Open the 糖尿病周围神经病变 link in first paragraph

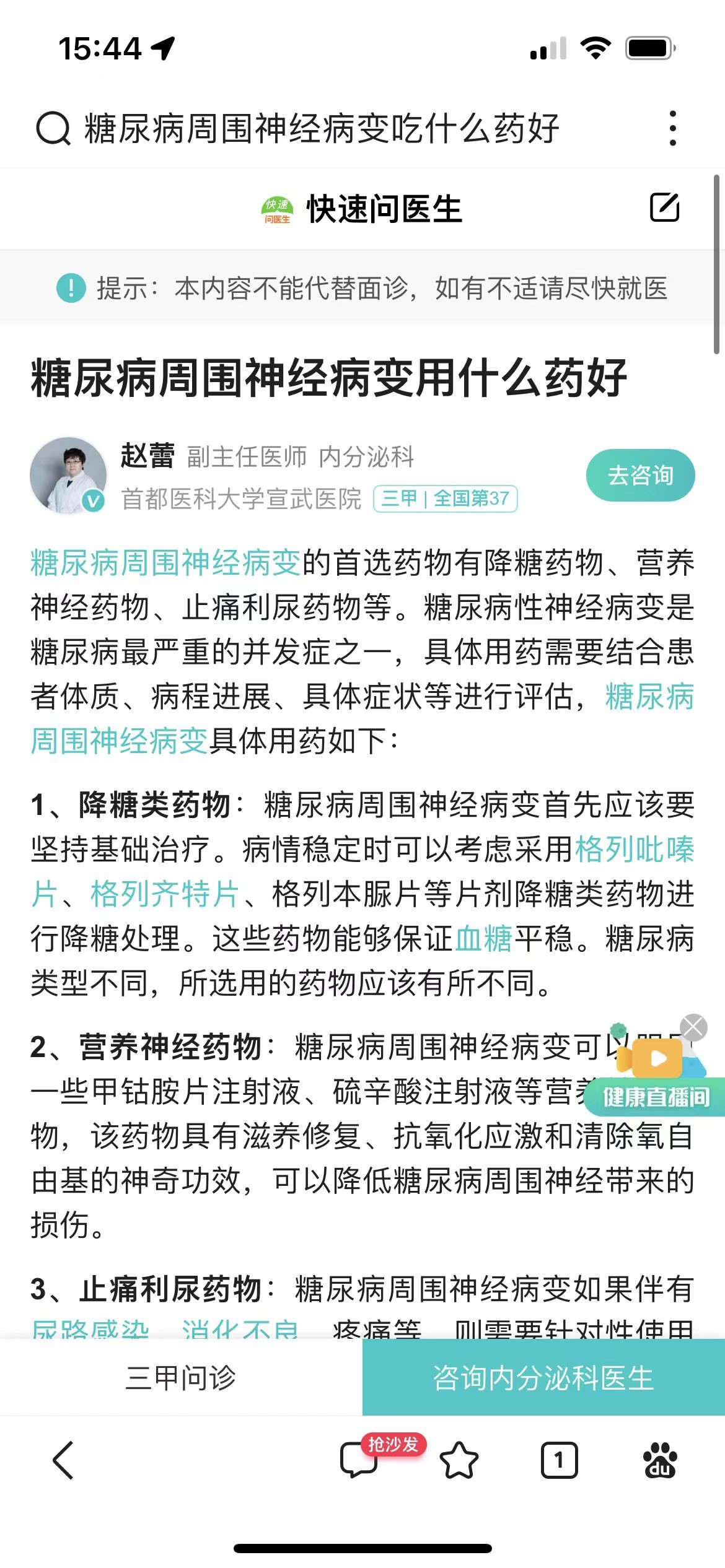click(x=165, y=563)
